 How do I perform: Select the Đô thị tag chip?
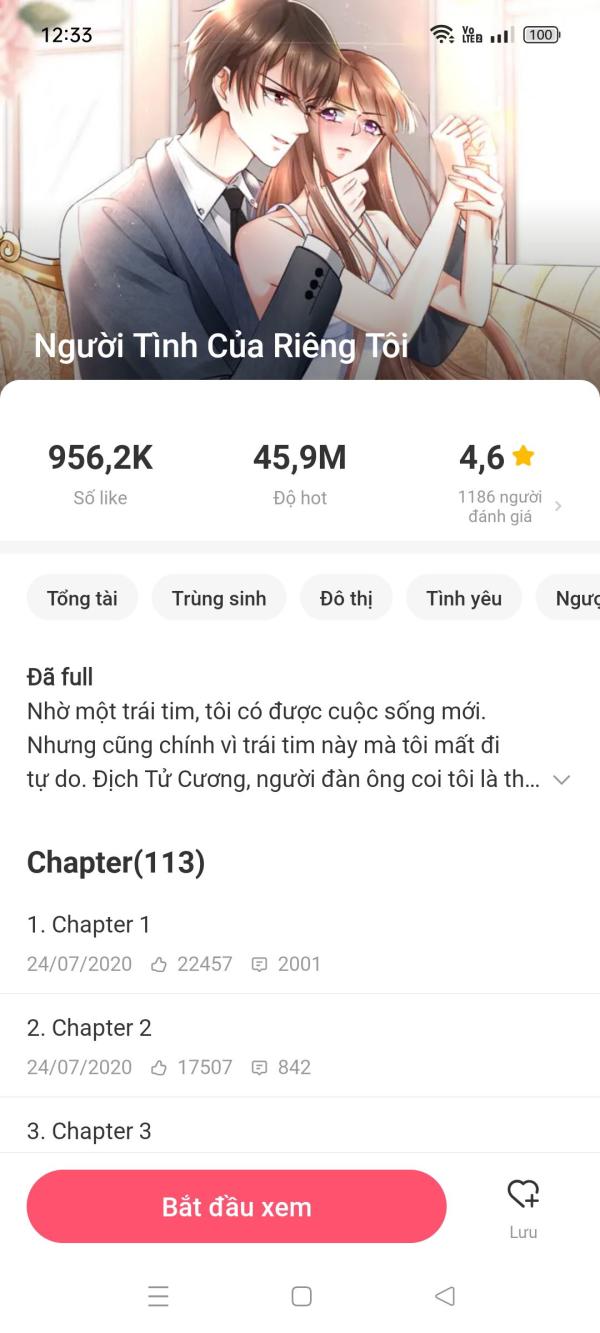346,598
